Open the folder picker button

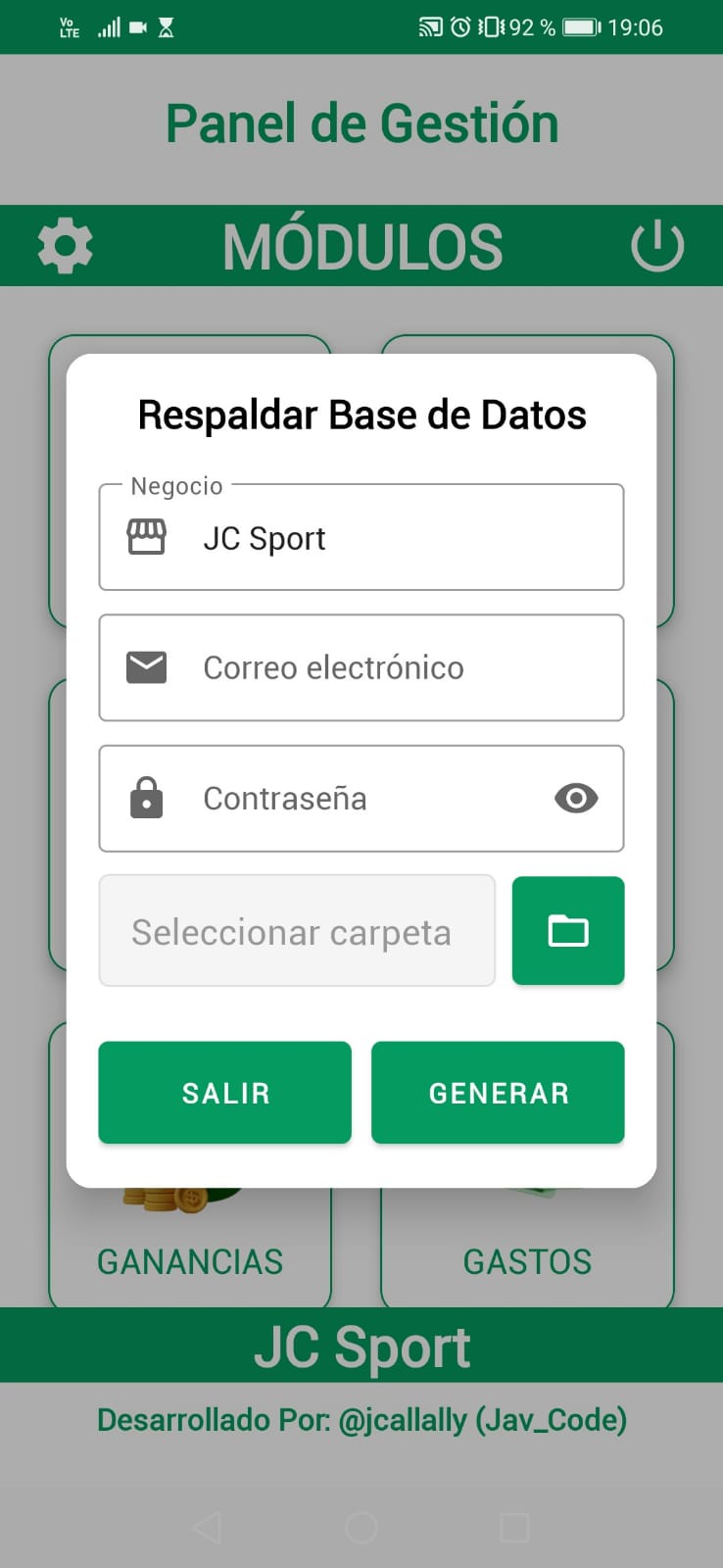point(568,931)
